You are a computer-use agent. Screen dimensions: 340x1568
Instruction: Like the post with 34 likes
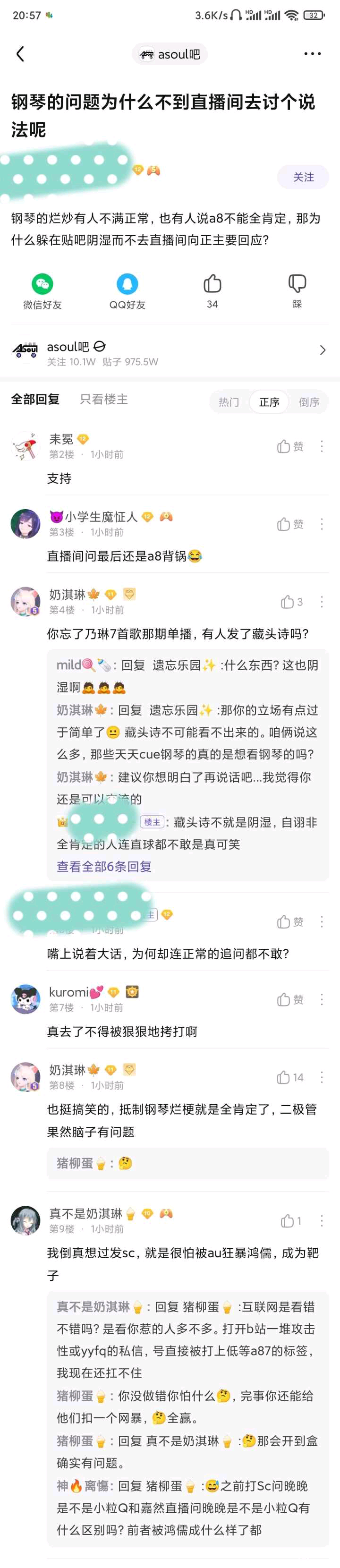pyautogui.click(x=212, y=291)
